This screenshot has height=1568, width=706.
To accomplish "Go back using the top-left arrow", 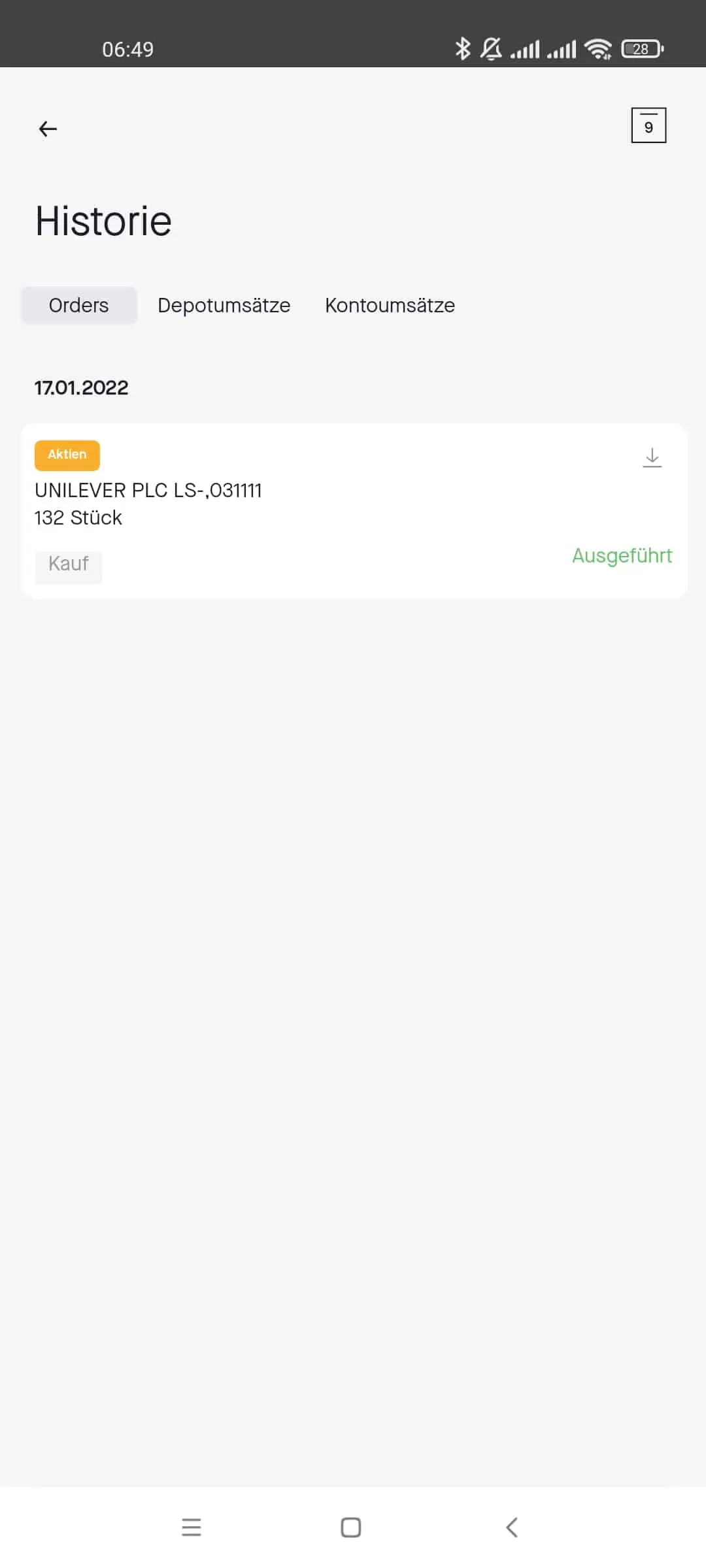I will [x=48, y=129].
